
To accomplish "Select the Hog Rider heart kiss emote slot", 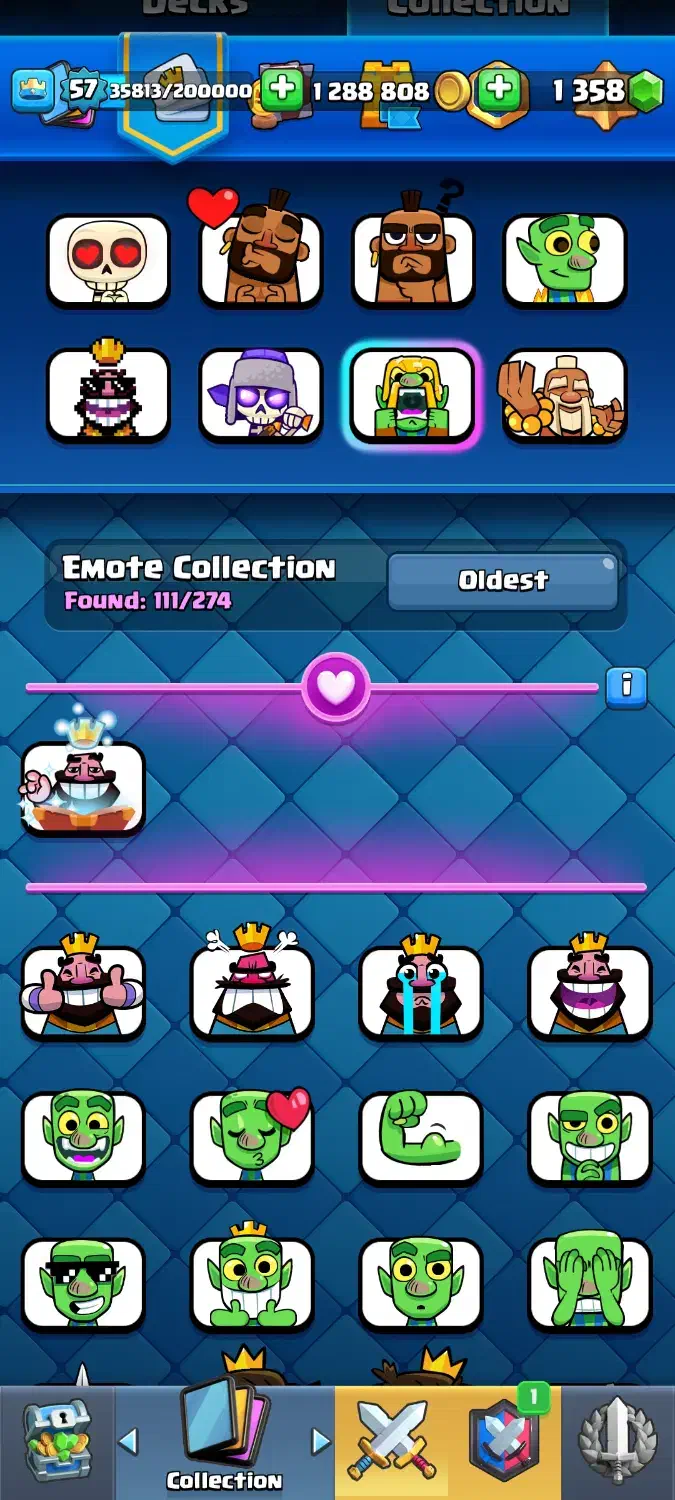I will coord(260,260).
